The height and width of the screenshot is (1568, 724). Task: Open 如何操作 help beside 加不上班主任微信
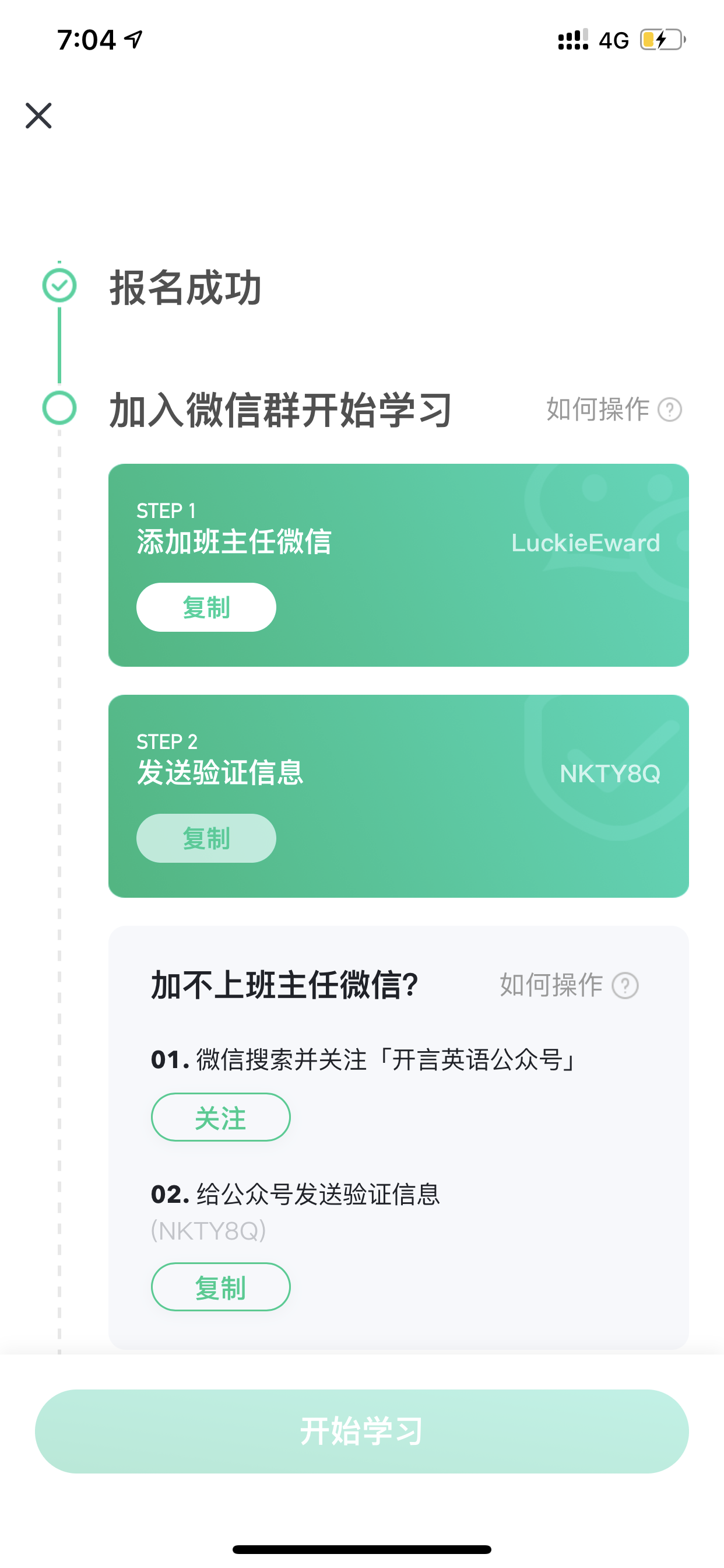coord(569,985)
